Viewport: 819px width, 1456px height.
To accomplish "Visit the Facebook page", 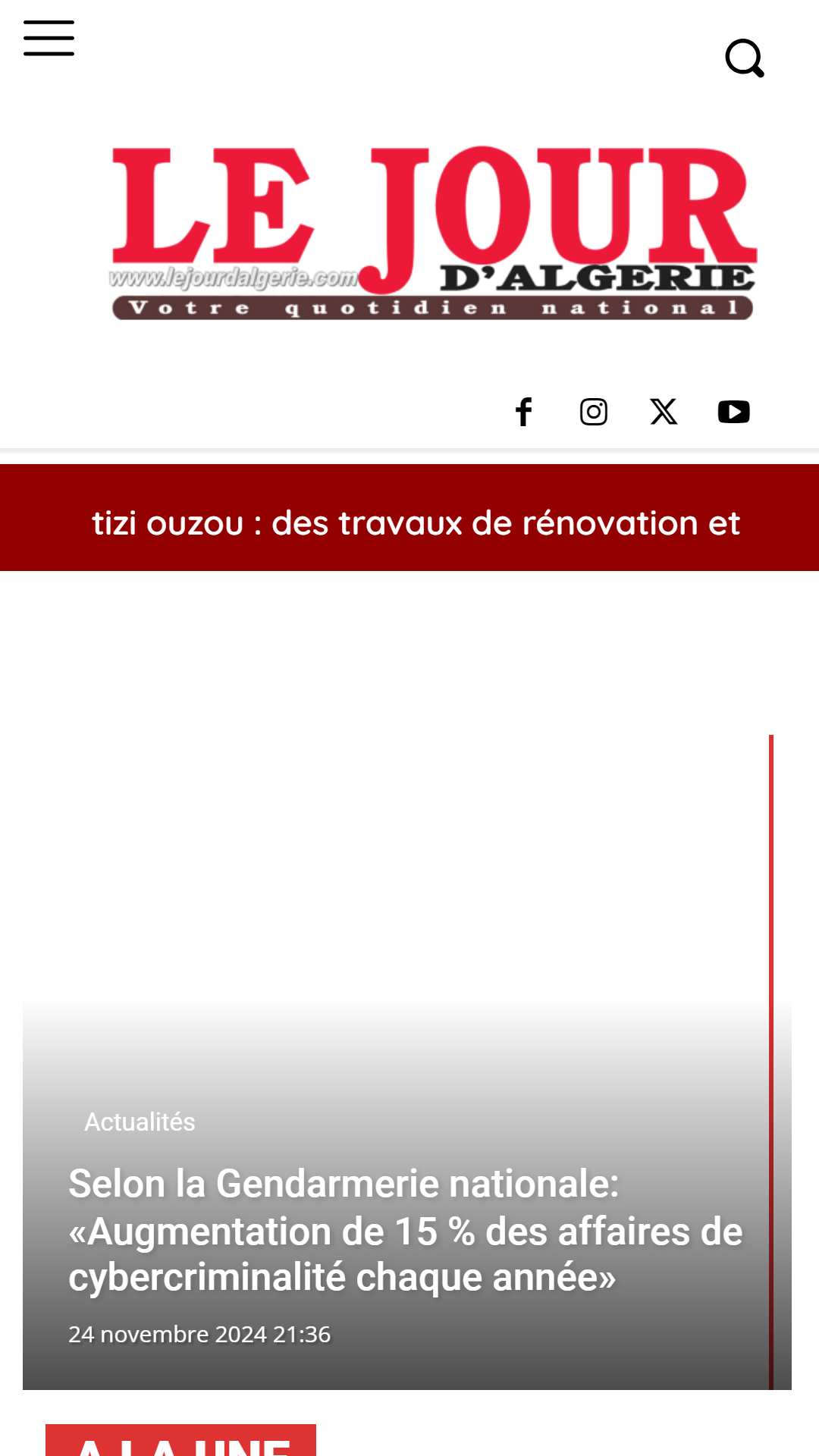I will point(523,412).
